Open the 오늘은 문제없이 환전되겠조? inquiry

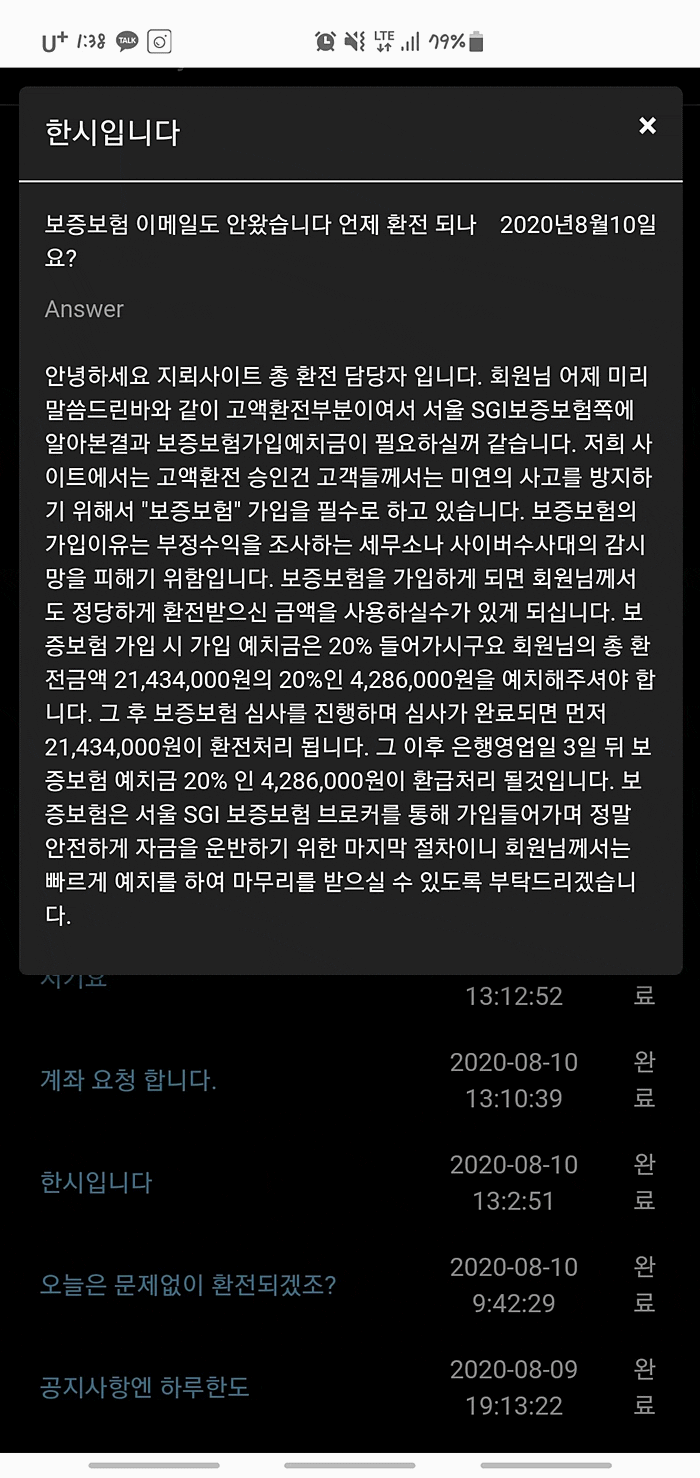coord(188,1285)
